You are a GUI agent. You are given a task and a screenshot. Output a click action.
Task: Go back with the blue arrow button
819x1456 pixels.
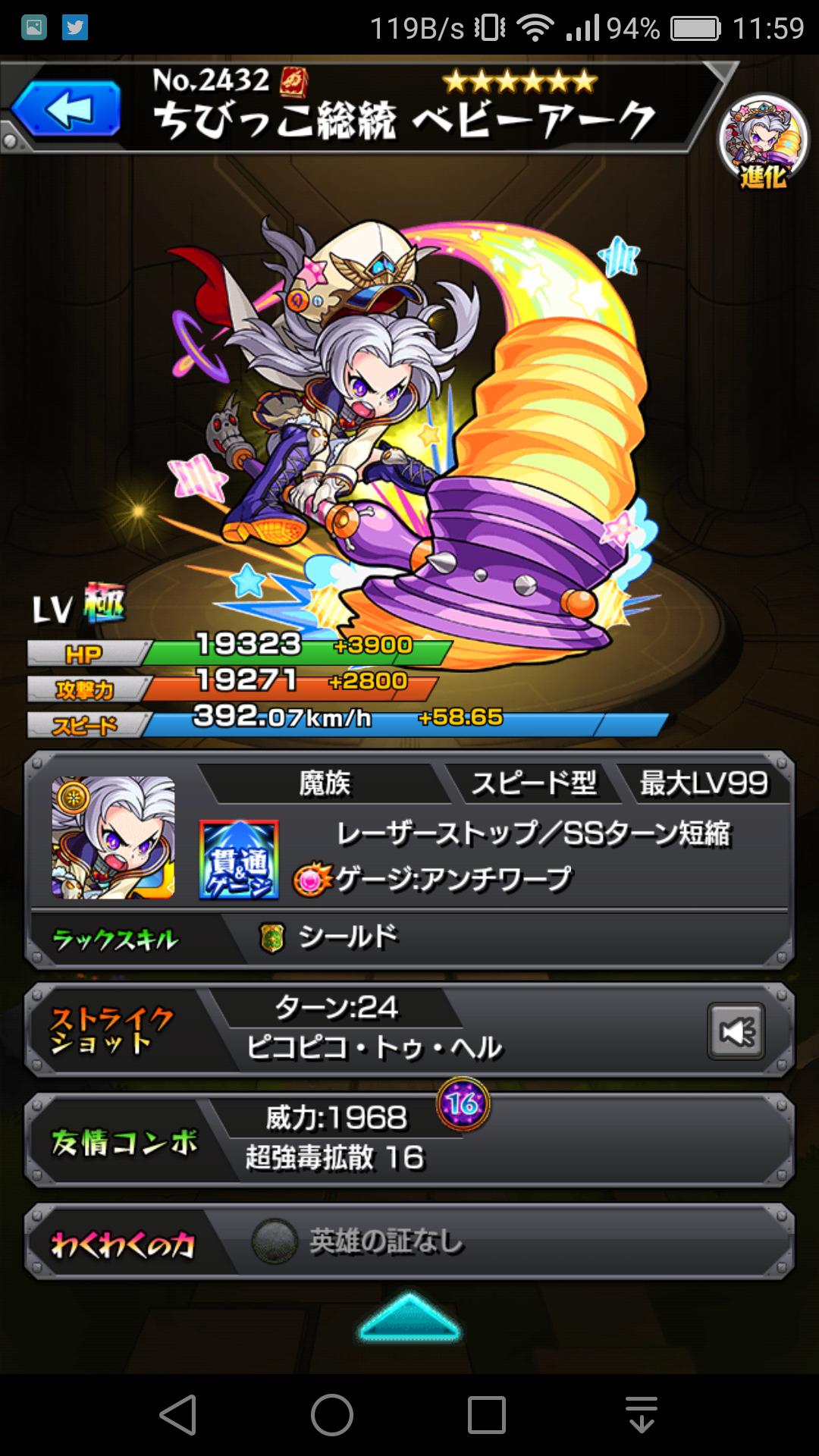[67, 108]
